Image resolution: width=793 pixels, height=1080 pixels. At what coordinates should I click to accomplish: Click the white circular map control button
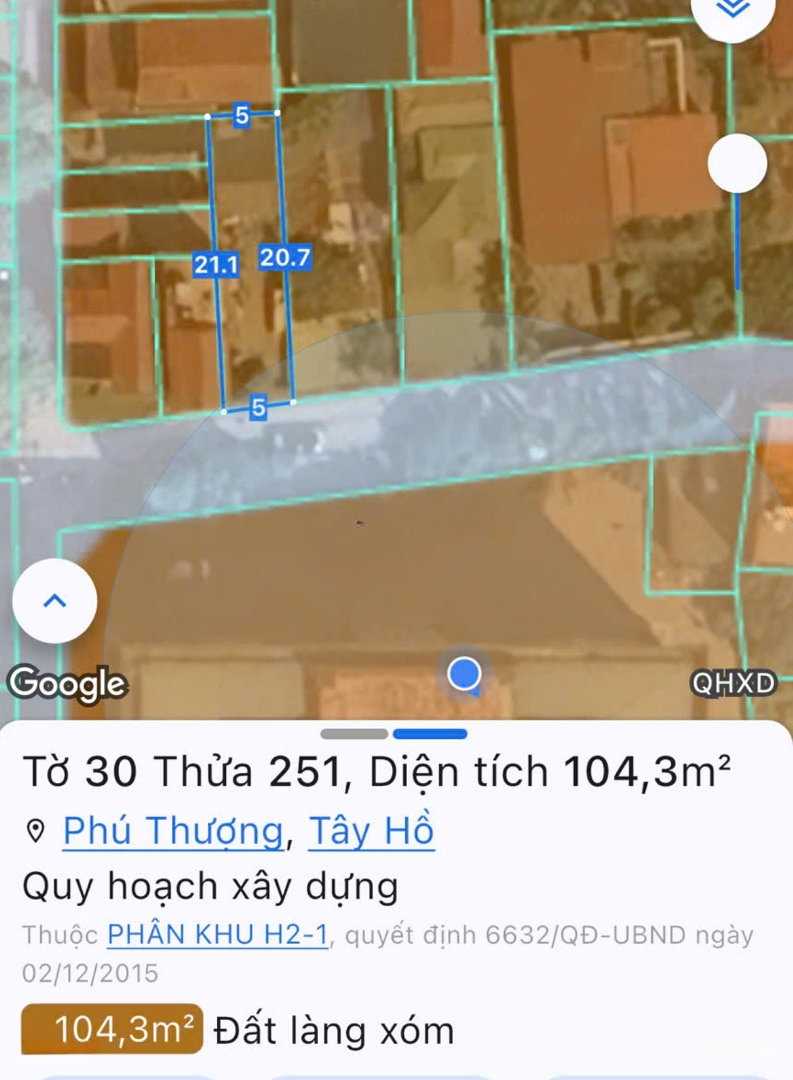coord(737,163)
